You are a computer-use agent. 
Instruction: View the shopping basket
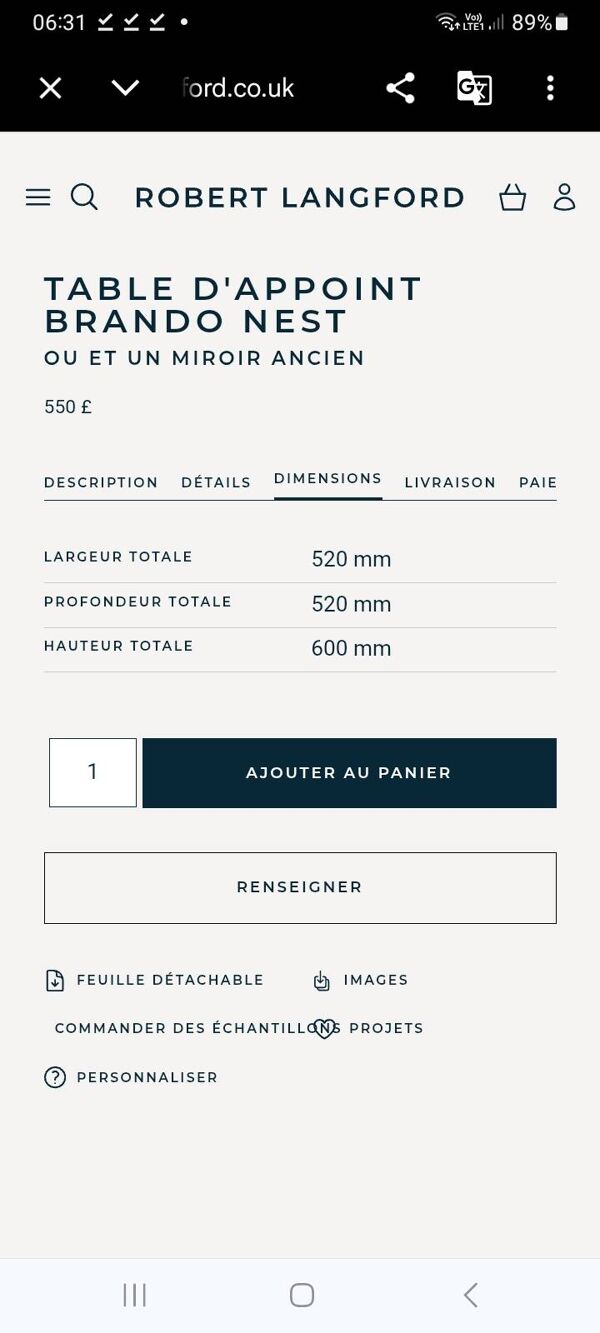[513, 197]
